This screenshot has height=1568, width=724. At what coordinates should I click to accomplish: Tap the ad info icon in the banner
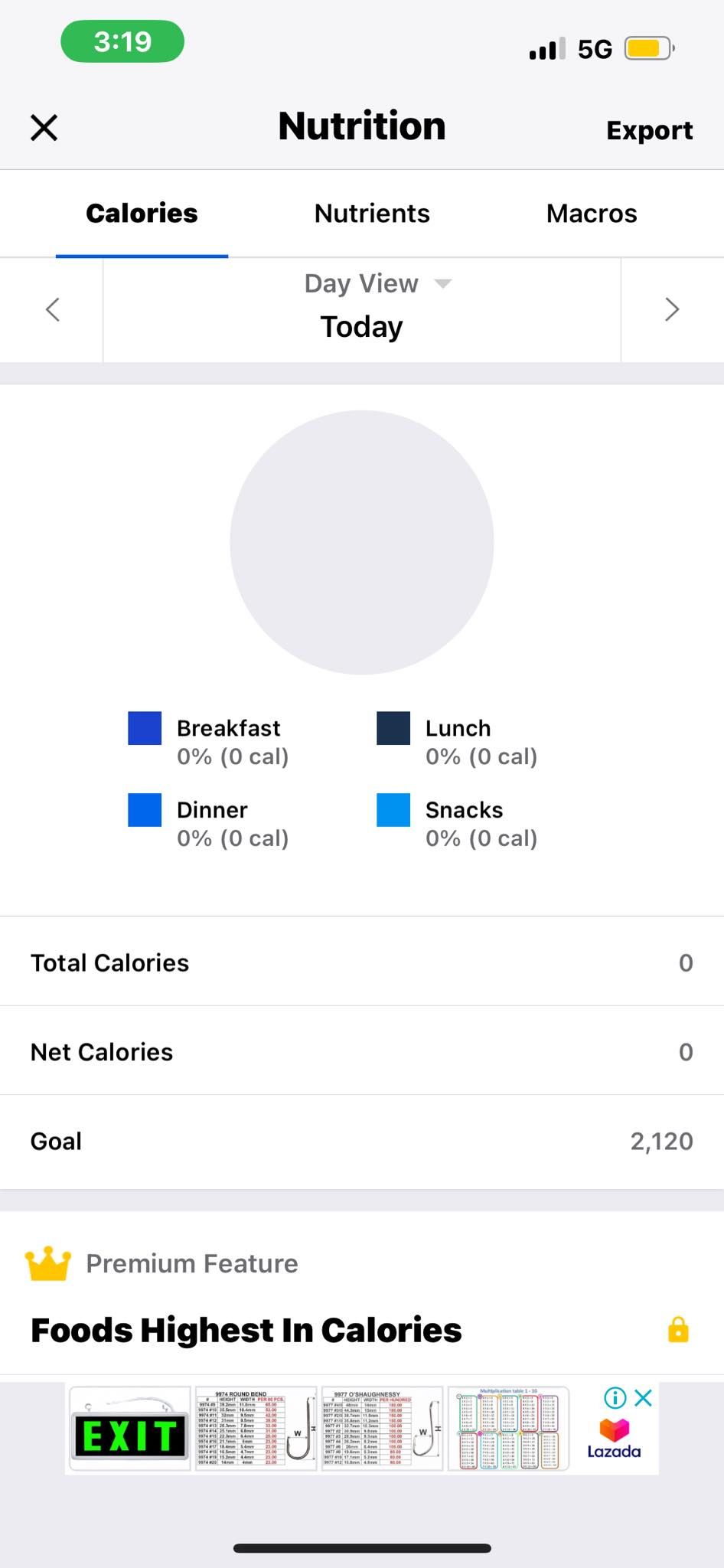coord(615,1397)
